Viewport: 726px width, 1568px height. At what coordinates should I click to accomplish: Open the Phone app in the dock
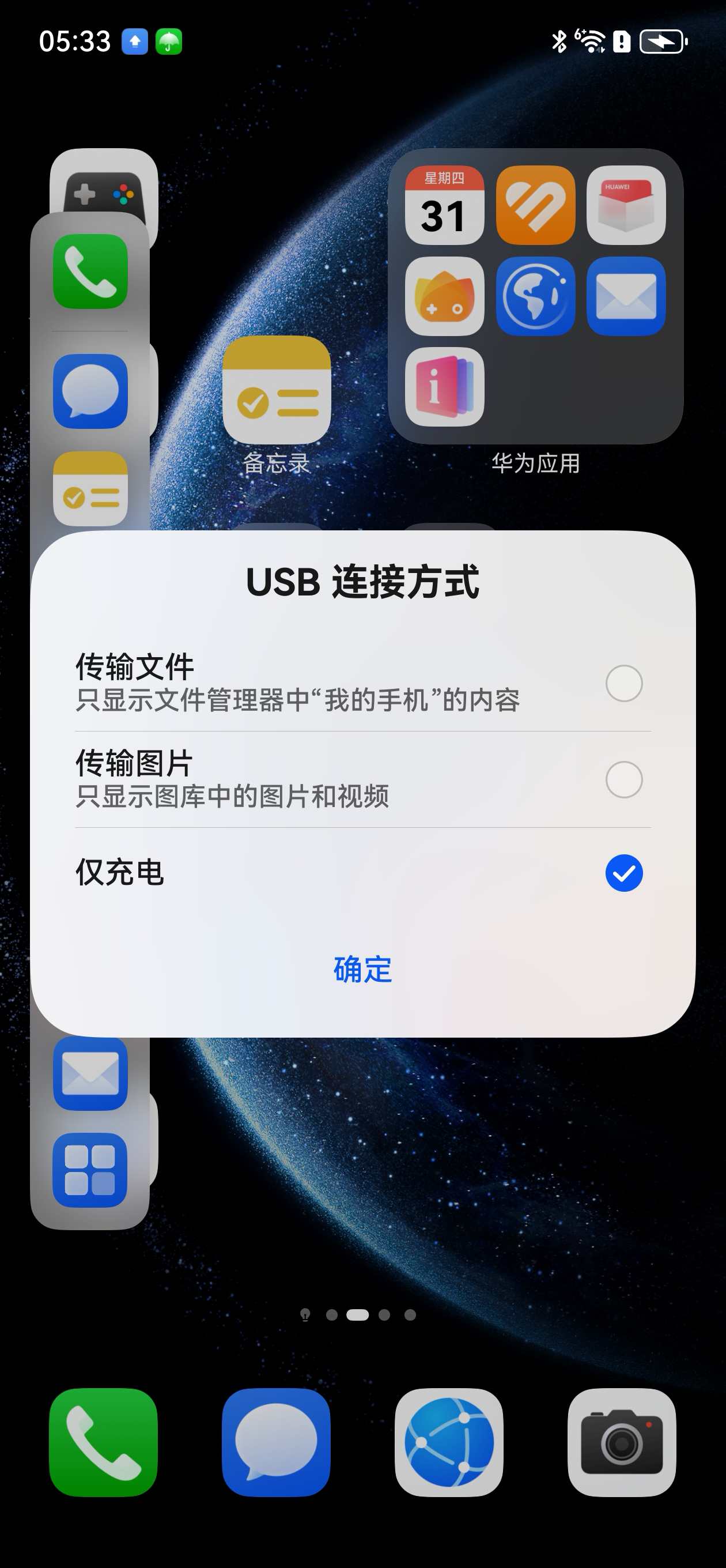(103, 1441)
